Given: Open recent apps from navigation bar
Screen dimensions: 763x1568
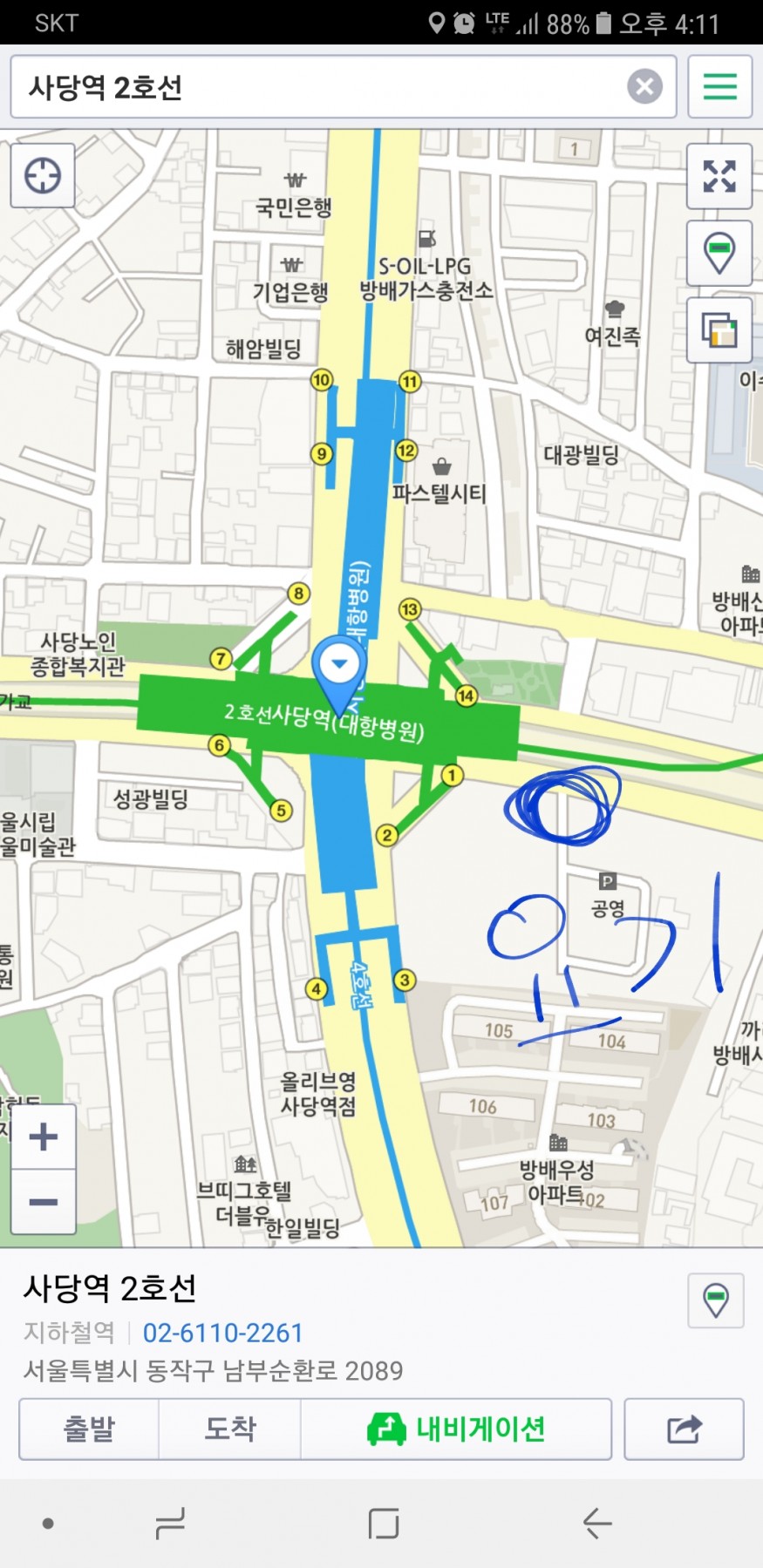Looking at the screenshot, I should 169,1523.
